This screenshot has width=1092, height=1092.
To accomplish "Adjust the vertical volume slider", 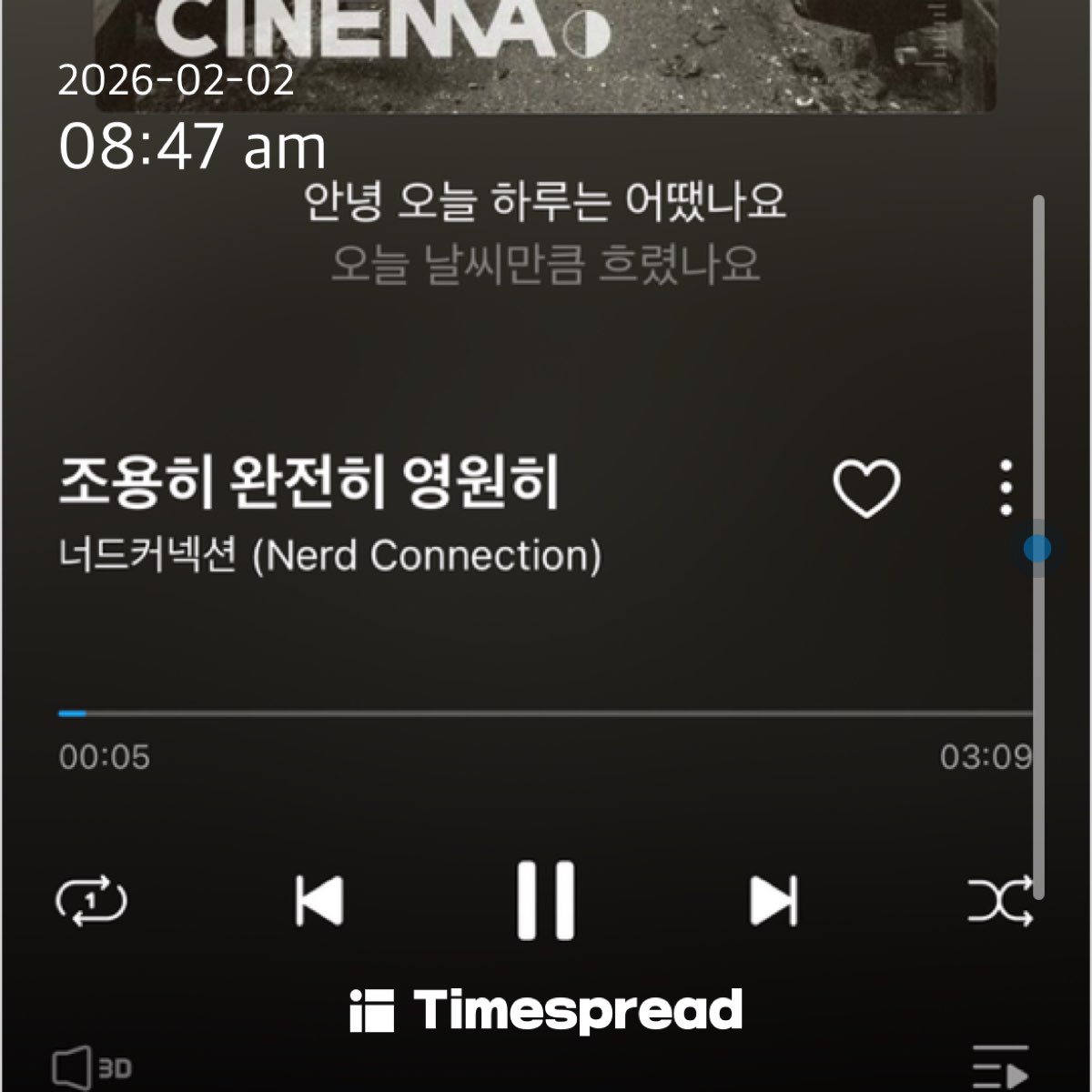I will (1037, 548).
